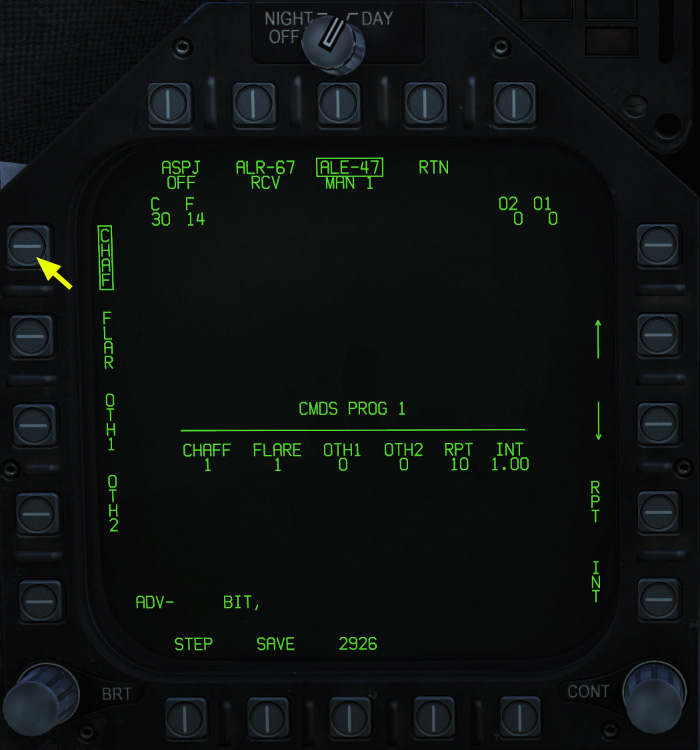Select the RPT repeat pushbutton
This screenshot has width=700, height=750.
point(658,510)
